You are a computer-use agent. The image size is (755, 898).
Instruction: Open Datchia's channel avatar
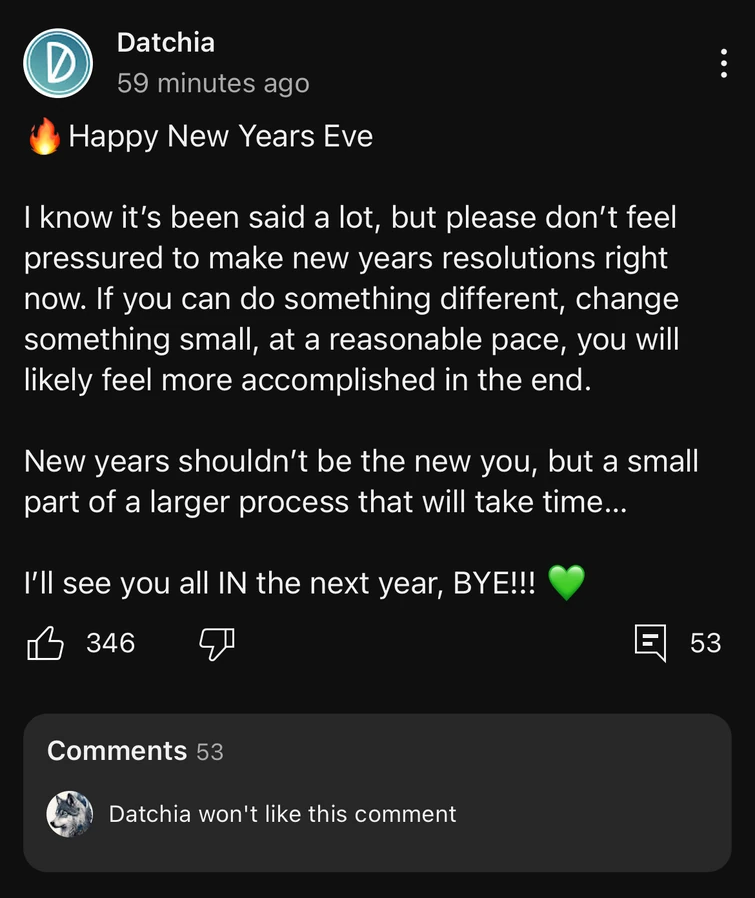click(x=58, y=63)
